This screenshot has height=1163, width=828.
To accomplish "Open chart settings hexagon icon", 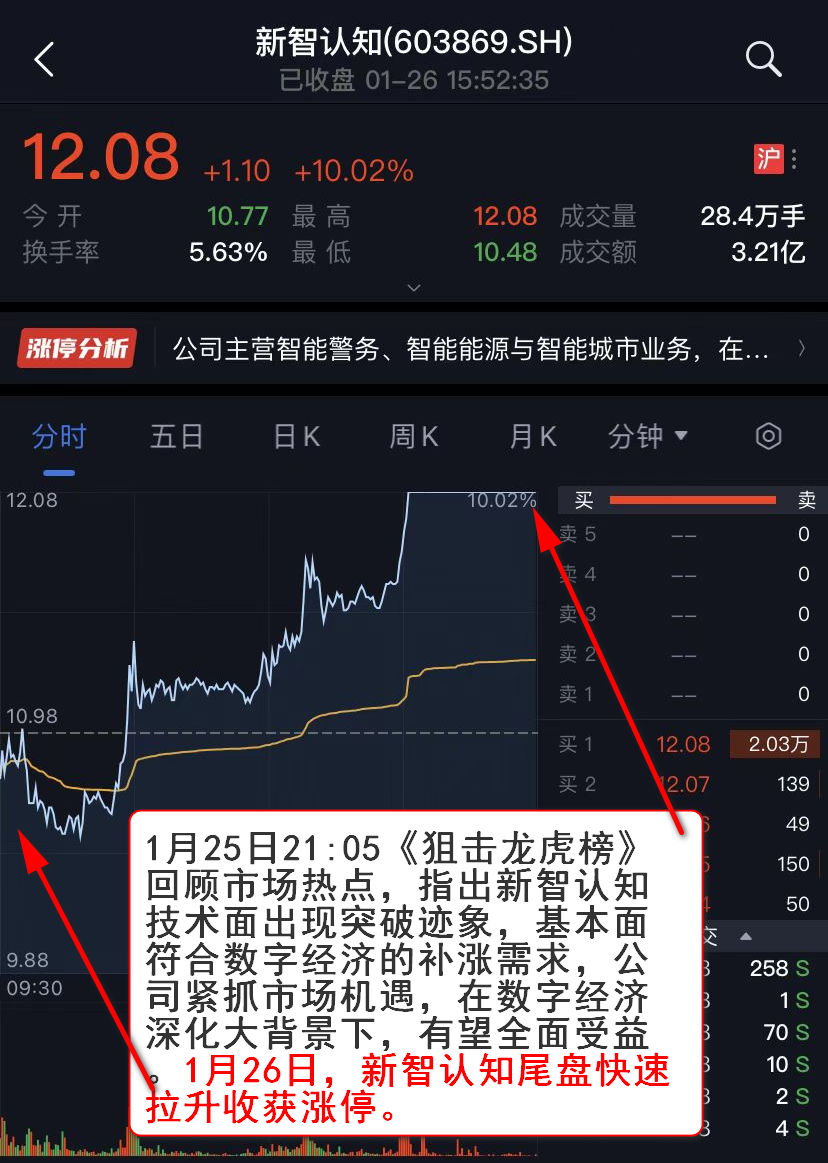I will click(768, 437).
